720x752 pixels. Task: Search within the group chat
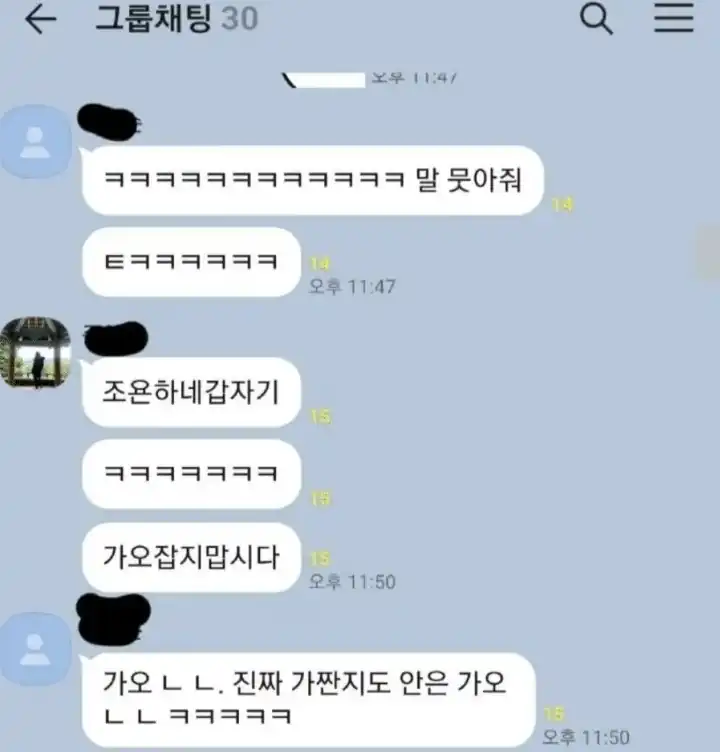point(596,19)
